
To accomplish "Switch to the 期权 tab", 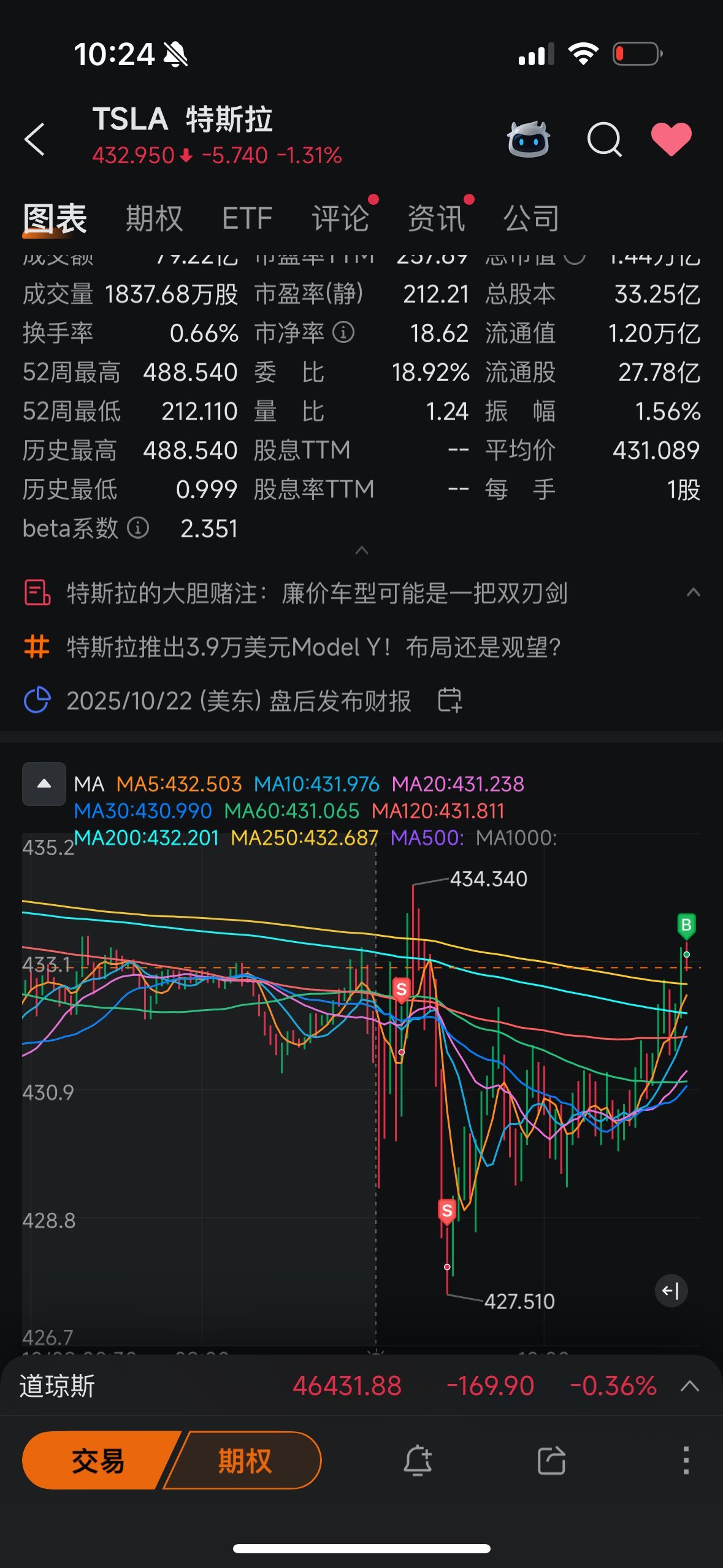I will pyautogui.click(x=154, y=218).
